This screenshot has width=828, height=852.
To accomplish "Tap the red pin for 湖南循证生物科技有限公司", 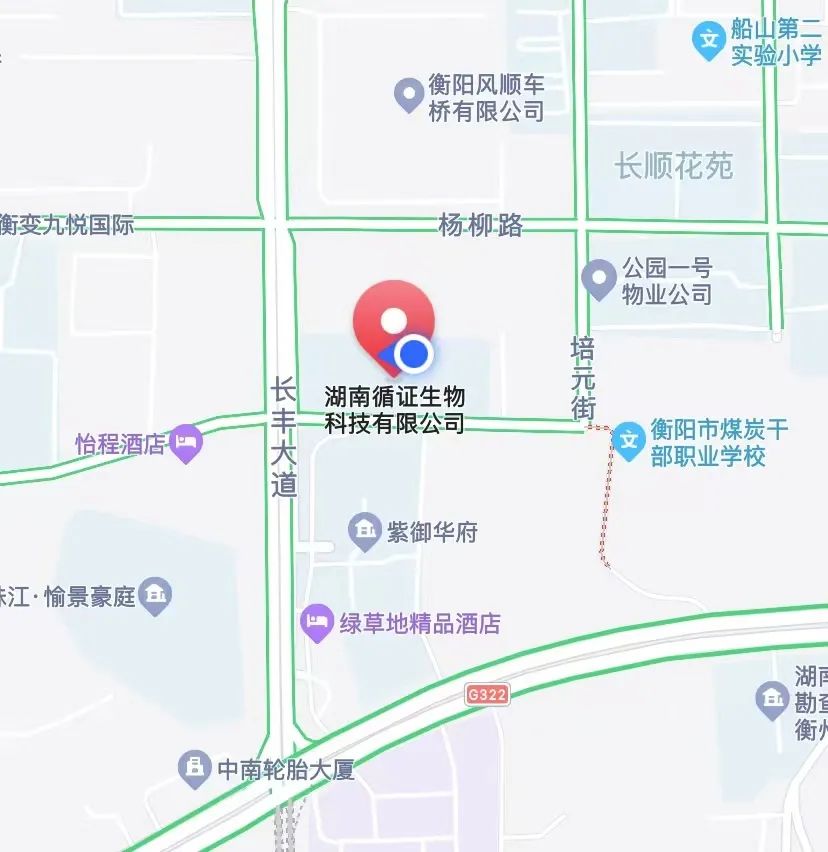I will [393, 320].
